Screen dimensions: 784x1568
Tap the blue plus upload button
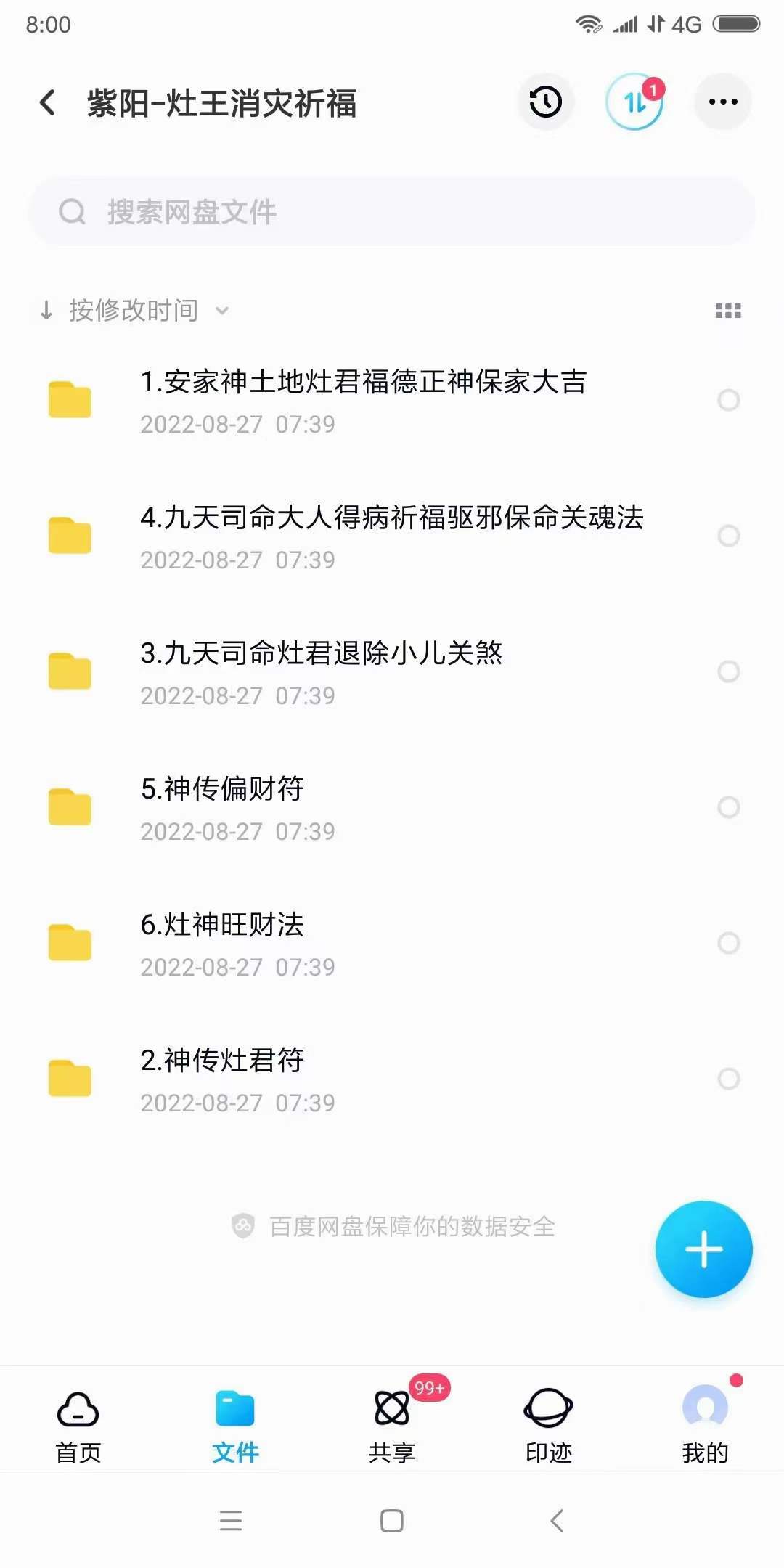point(703,1249)
